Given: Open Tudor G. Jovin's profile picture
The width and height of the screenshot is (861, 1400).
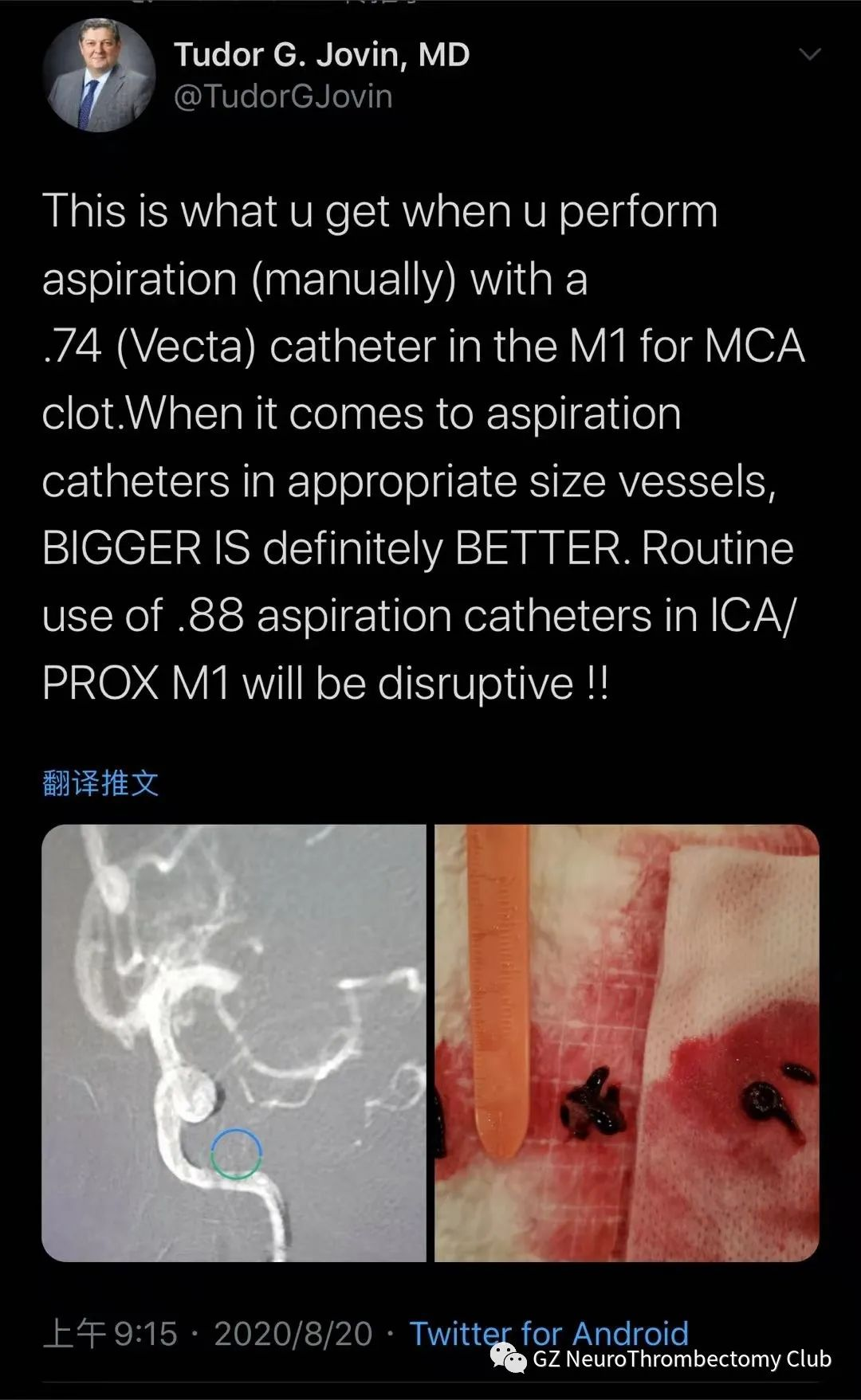Looking at the screenshot, I should pos(99,76).
